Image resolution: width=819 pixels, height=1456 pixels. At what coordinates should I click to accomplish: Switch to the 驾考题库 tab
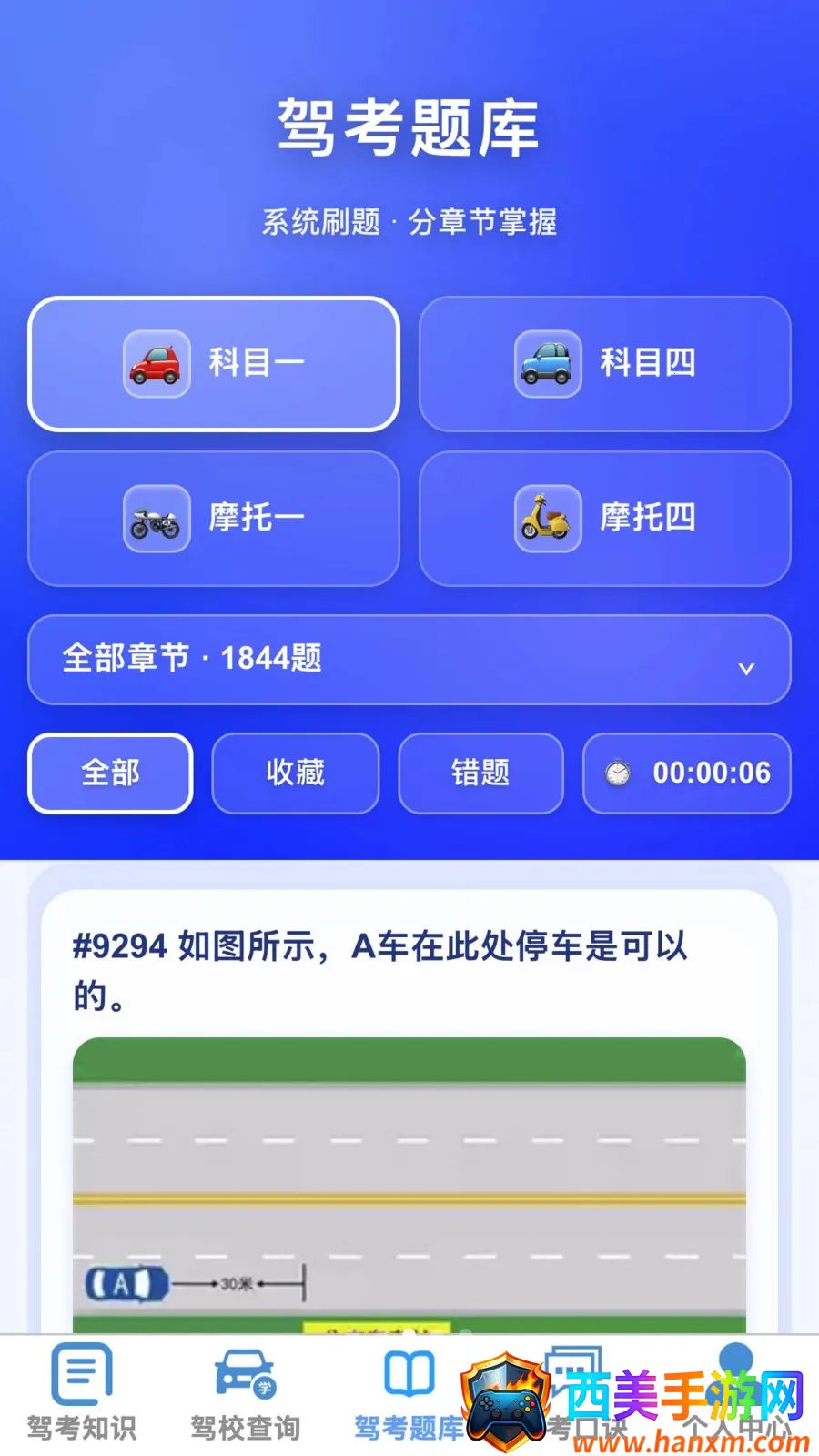[409, 1394]
